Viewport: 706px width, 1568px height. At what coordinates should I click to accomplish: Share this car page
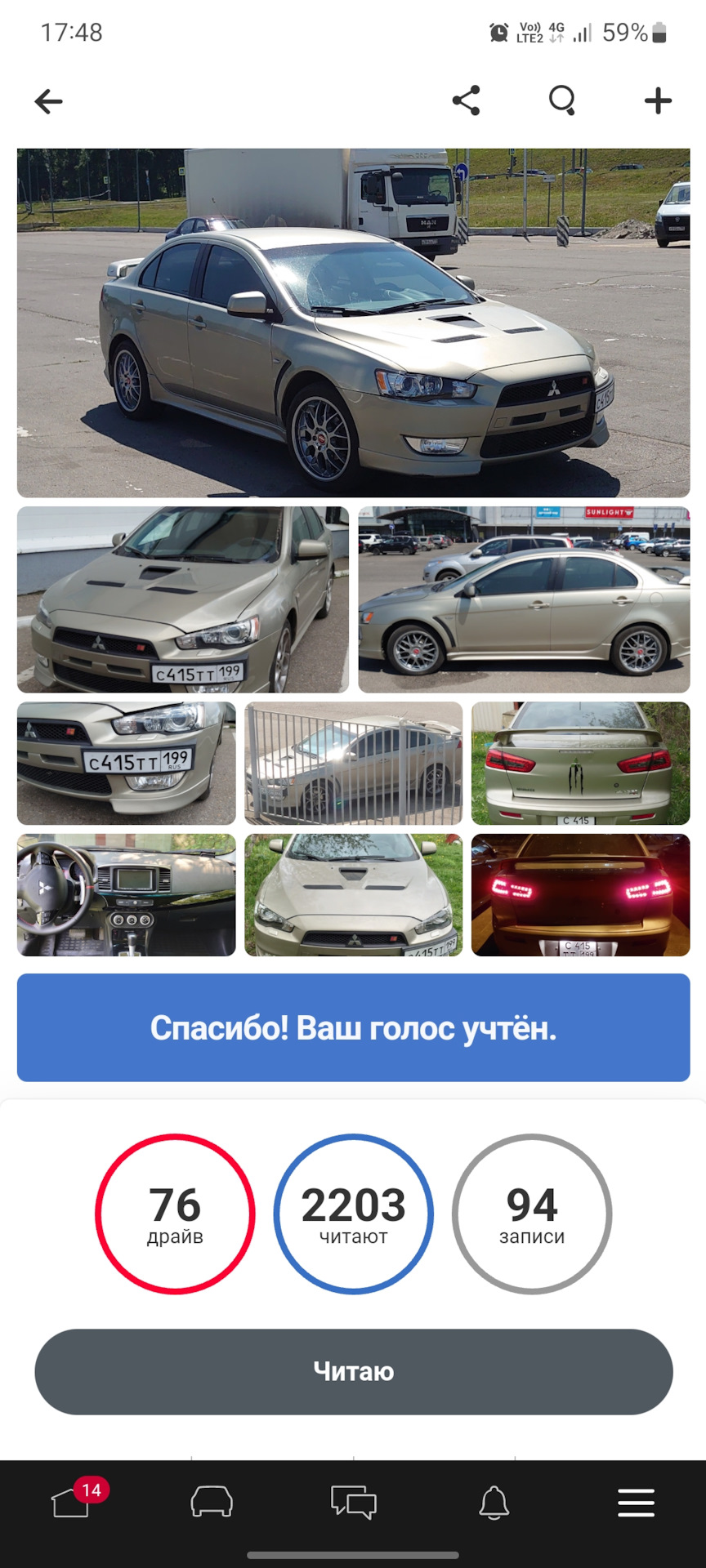pyautogui.click(x=466, y=100)
